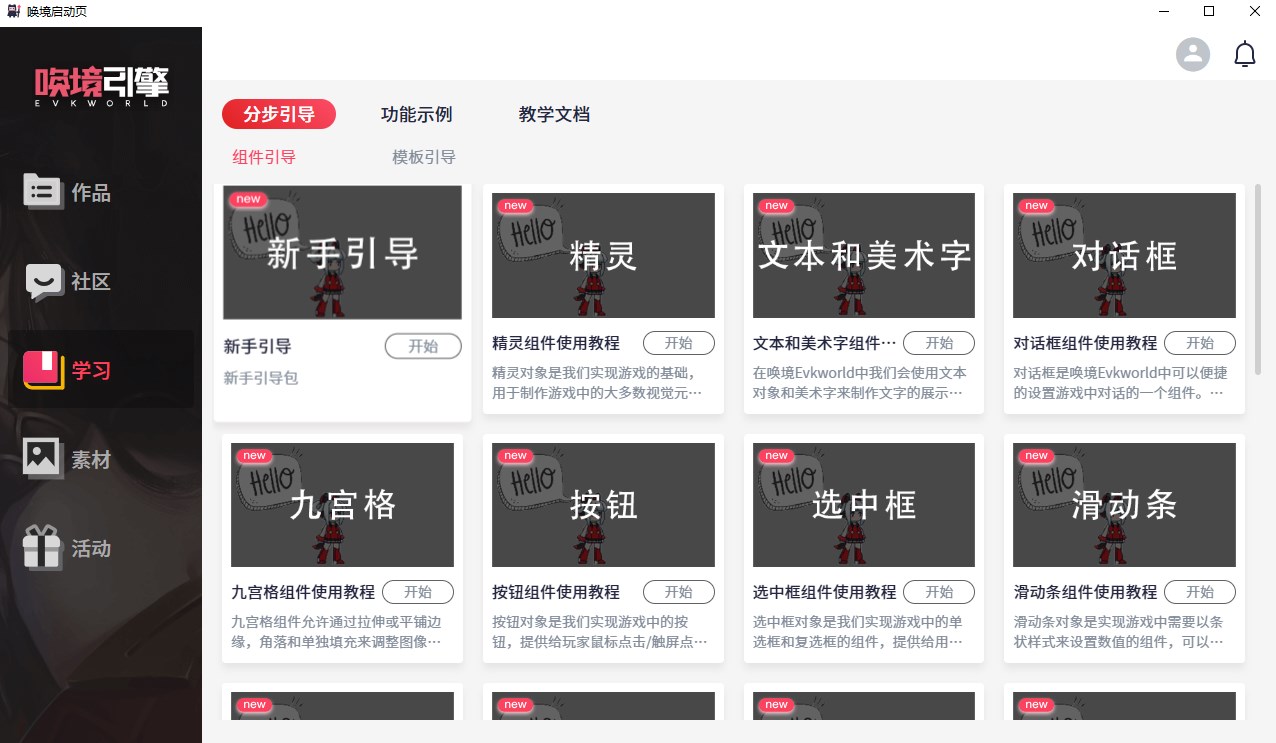1276x743 pixels.
Task: Open 活动 in the sidebar
Action: click(x=90, y=548)
